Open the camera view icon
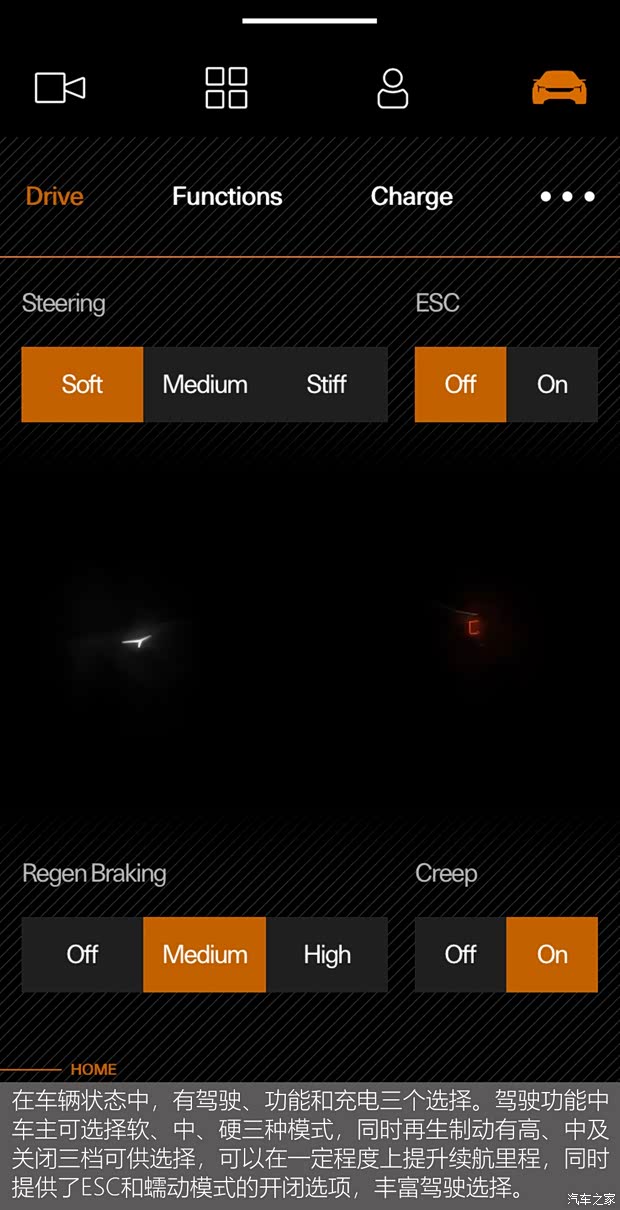This screenshot has height=1210, width=620. (60, 88)
